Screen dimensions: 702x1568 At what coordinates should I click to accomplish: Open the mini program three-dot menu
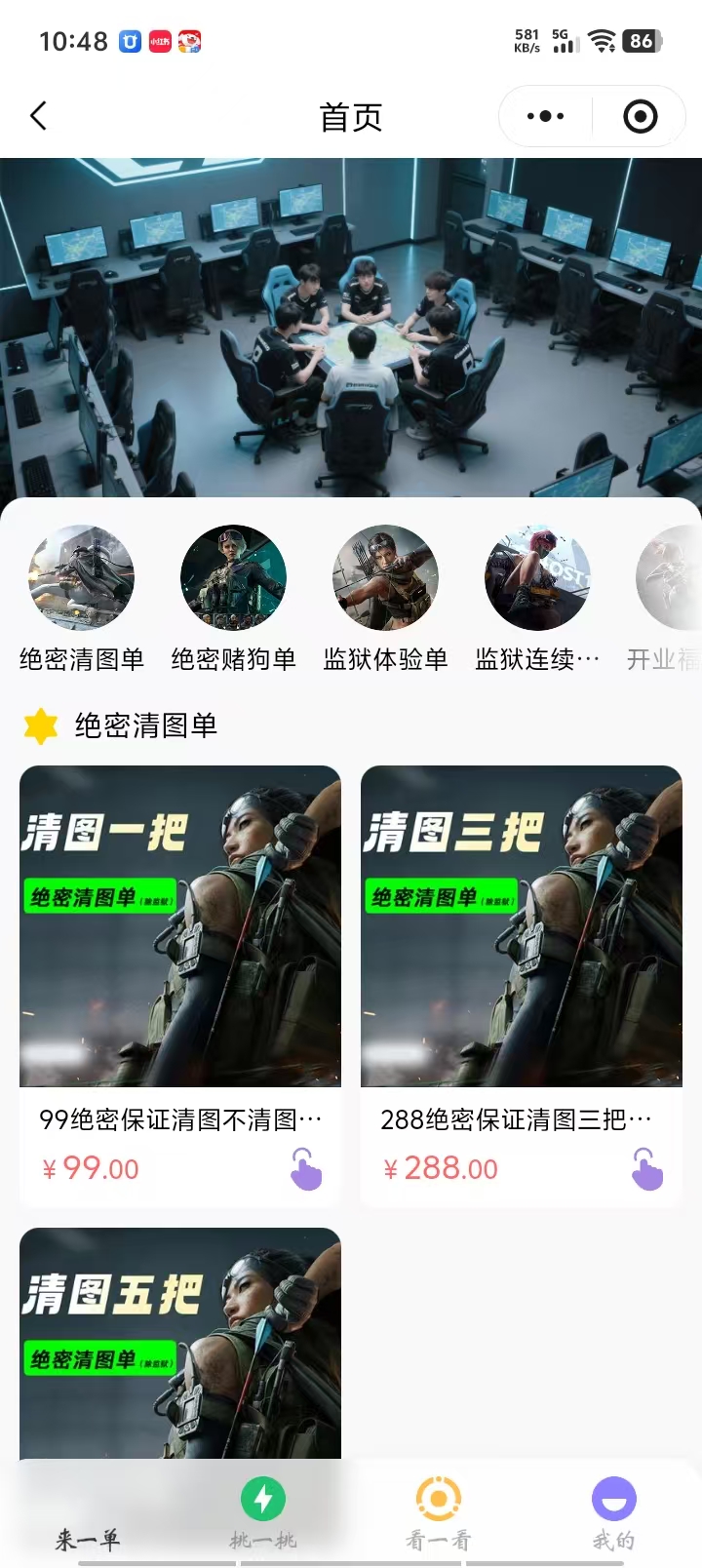(x=545, y=117)
